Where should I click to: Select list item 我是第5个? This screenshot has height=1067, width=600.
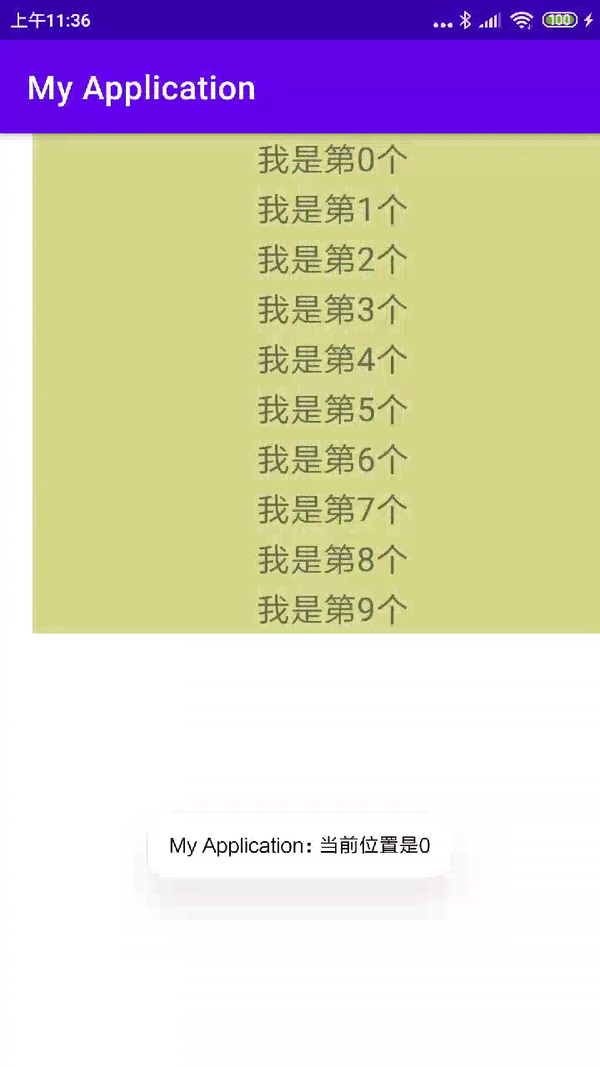click(332, 409)
